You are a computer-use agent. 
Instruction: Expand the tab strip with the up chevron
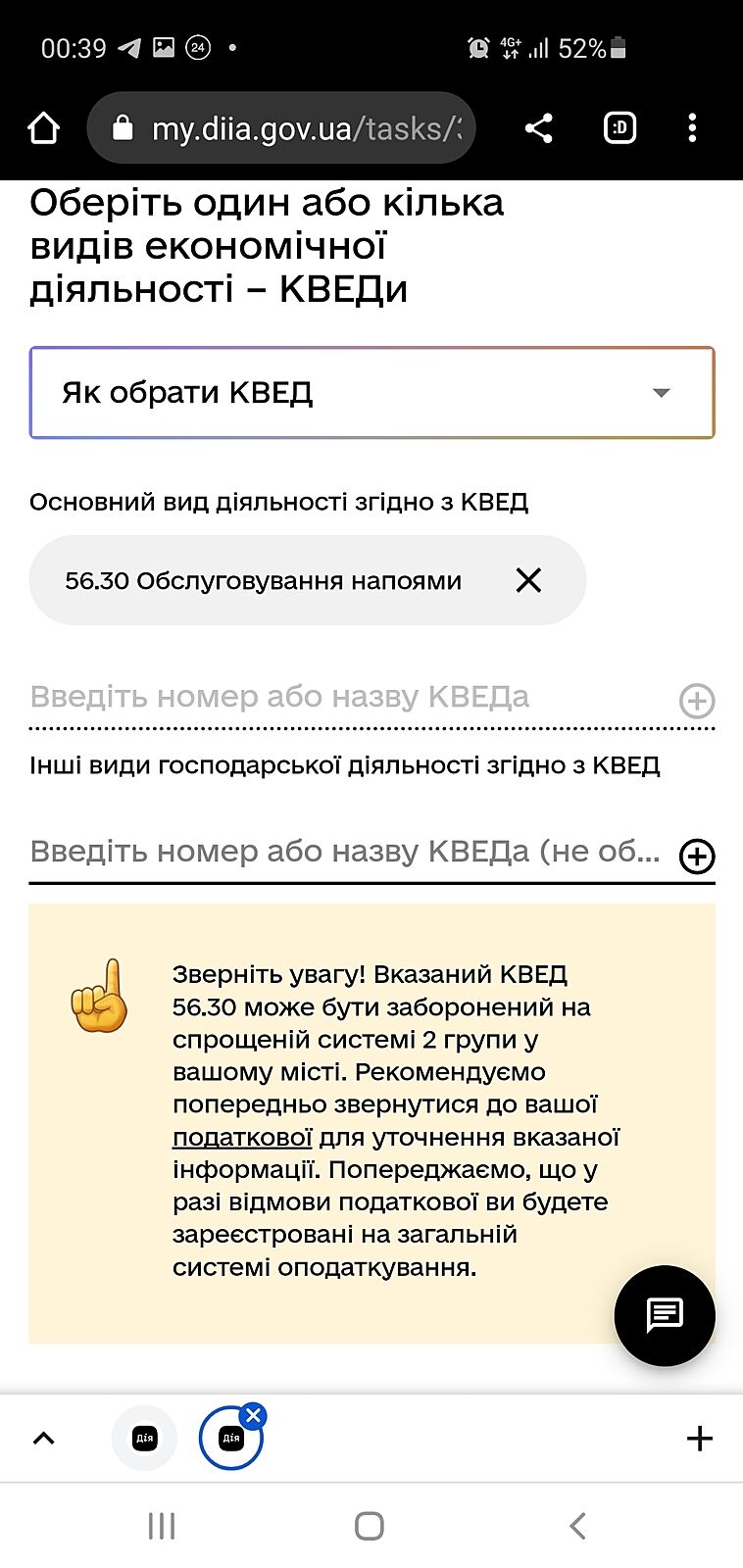coord(44,1439)
